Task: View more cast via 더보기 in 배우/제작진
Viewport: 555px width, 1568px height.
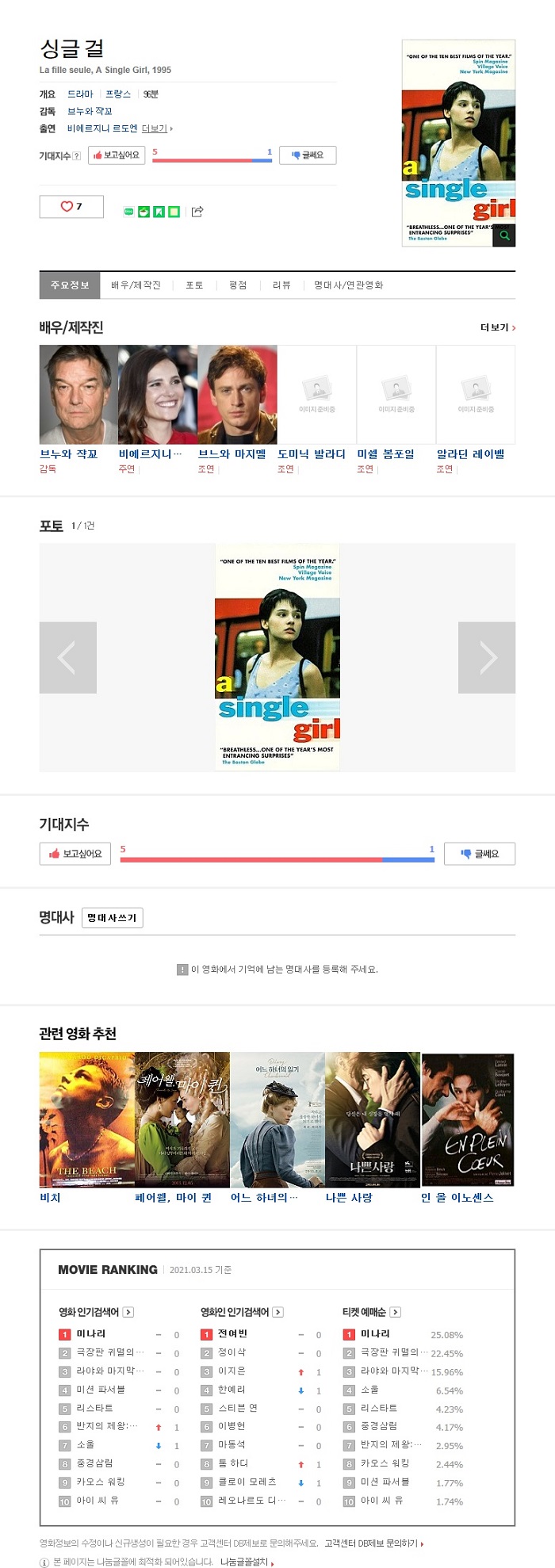Action: [x=497, y=327]
